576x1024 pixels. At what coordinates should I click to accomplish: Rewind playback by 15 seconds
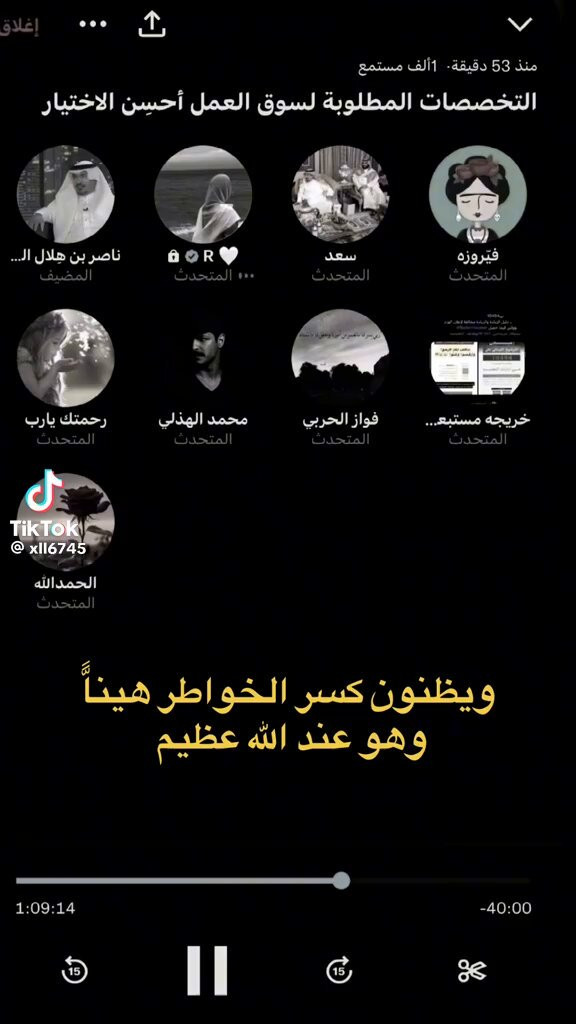click(74, 970)
